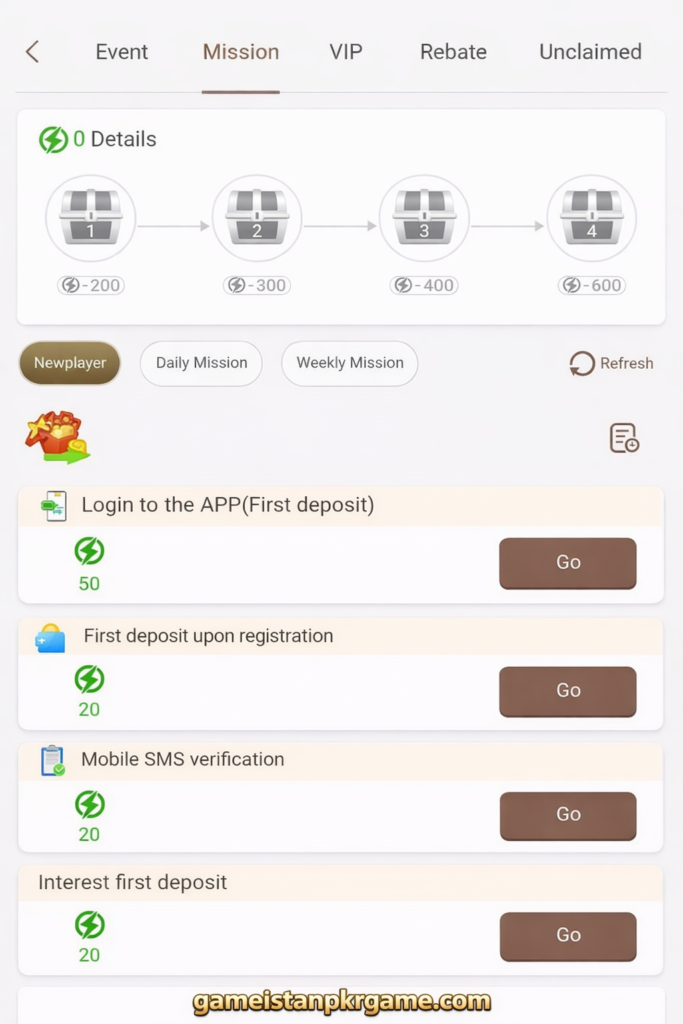Select the Newplayer chip
683x1024 pixels.
70,363
